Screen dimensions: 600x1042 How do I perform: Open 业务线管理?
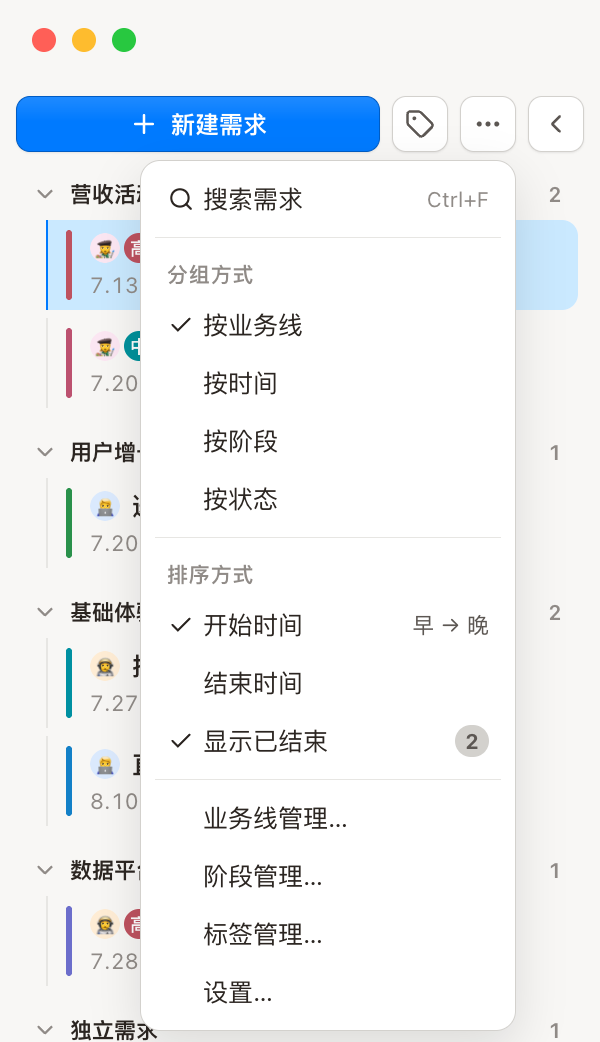(x=328, y=819)
